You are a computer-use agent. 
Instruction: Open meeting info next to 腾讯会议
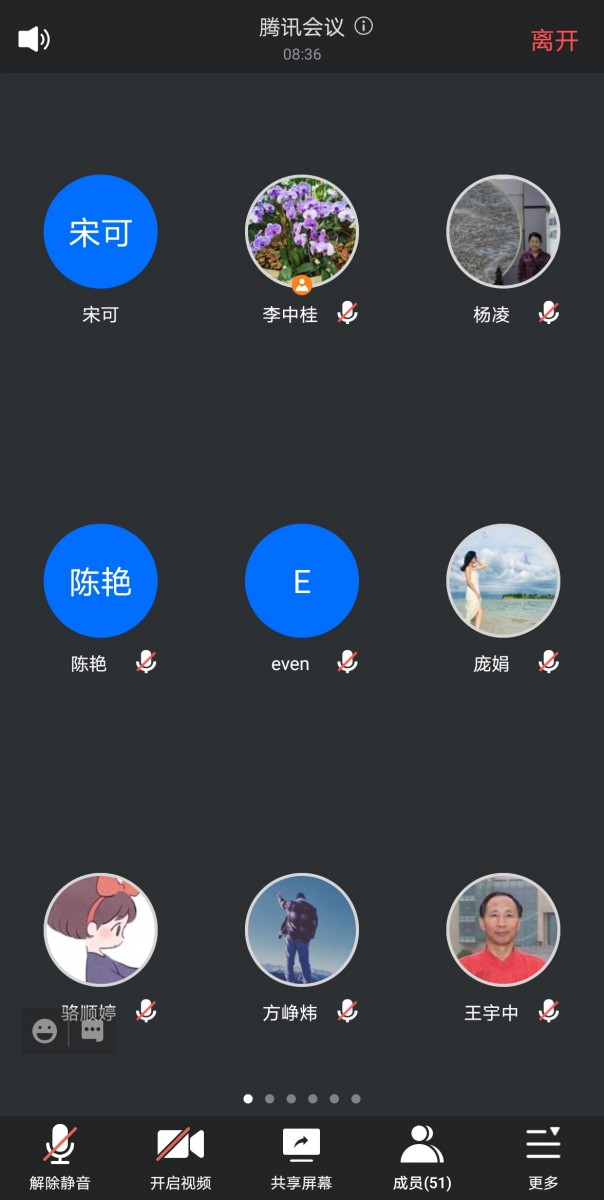[x=364, y=27]
